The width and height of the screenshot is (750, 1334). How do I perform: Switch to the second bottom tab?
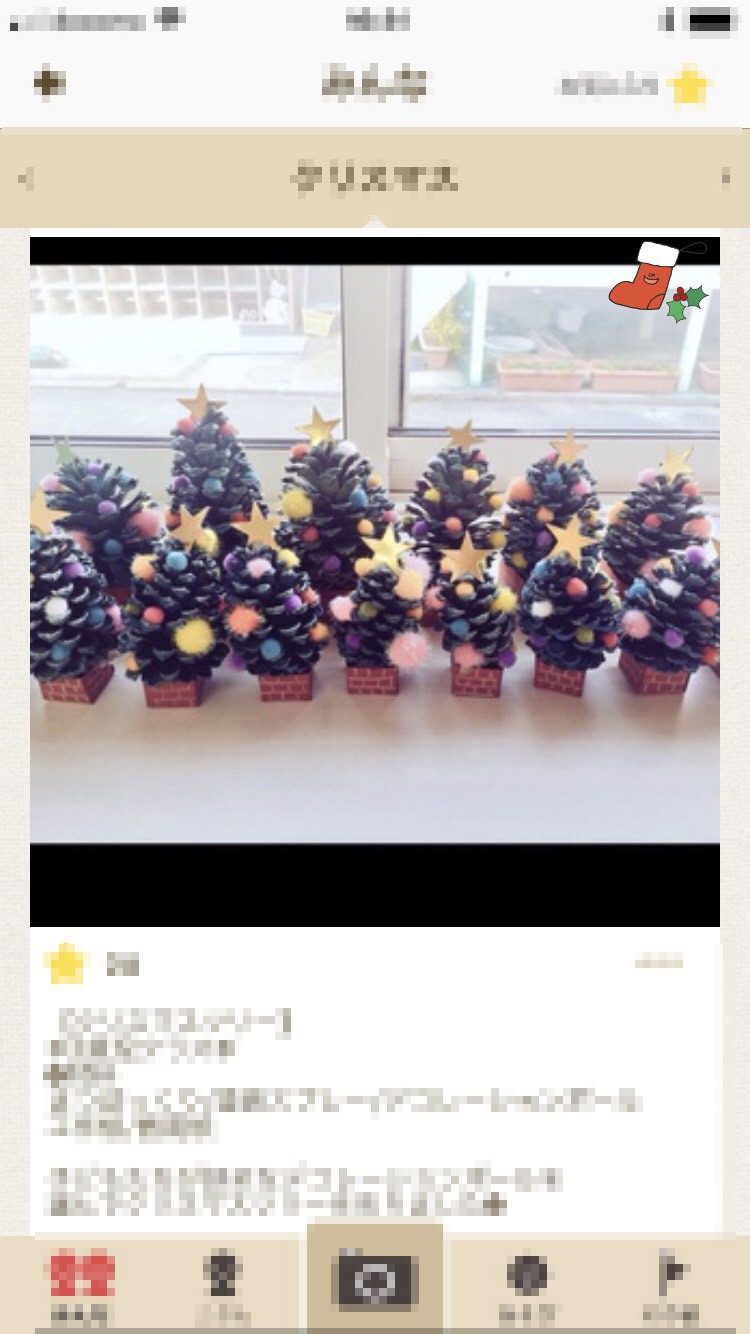tap(222, 1282)
